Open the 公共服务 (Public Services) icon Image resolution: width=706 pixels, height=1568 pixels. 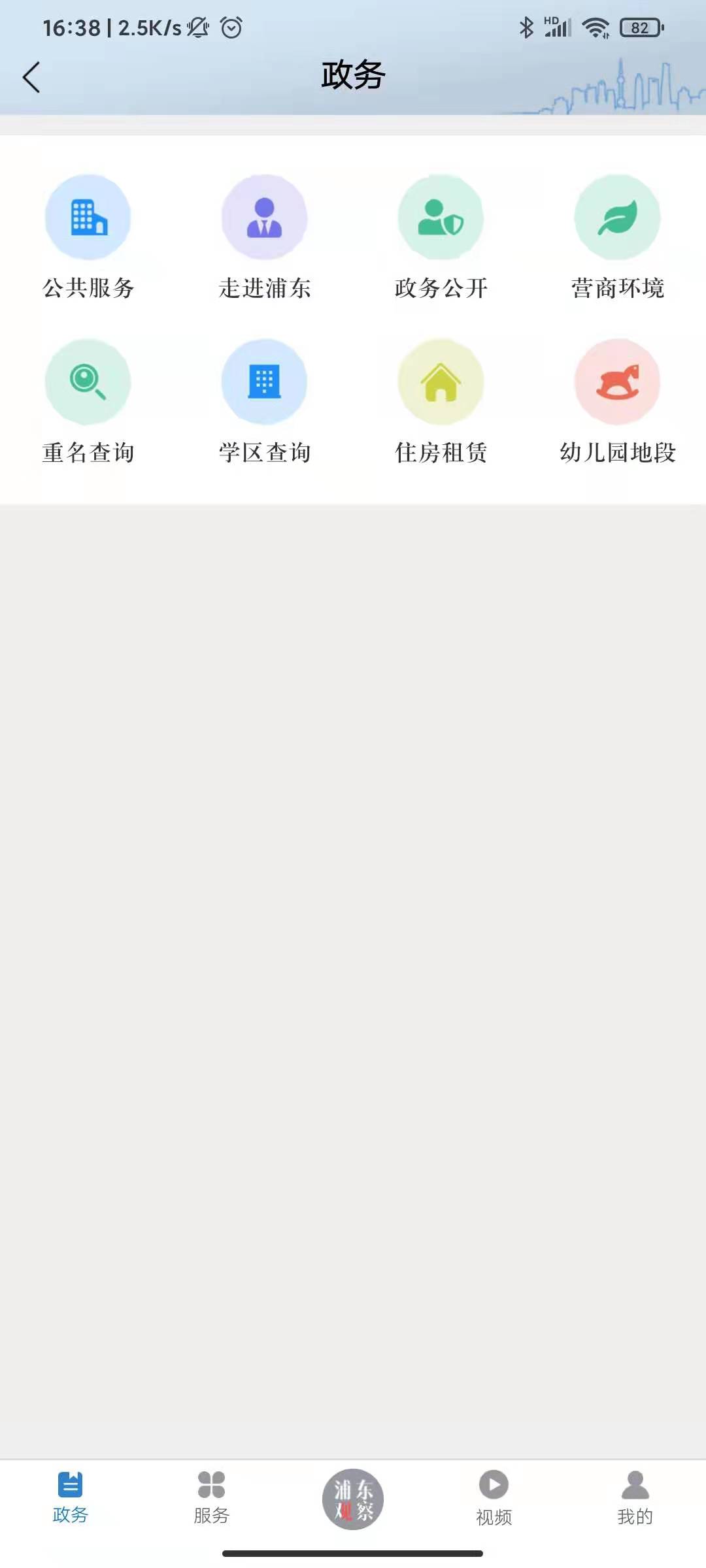click(88, 218)
